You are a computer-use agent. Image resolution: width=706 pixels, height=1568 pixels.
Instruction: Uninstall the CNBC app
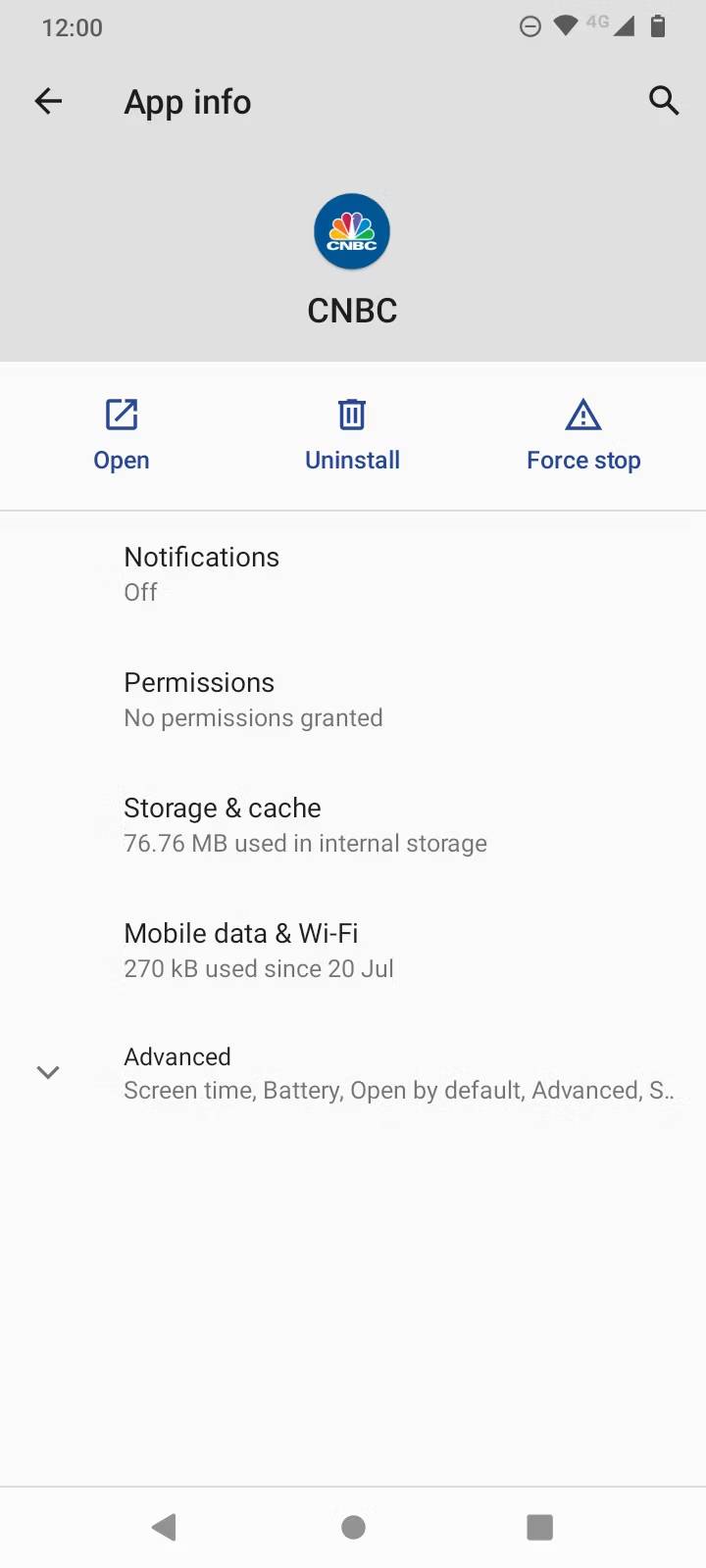(352, 435)
